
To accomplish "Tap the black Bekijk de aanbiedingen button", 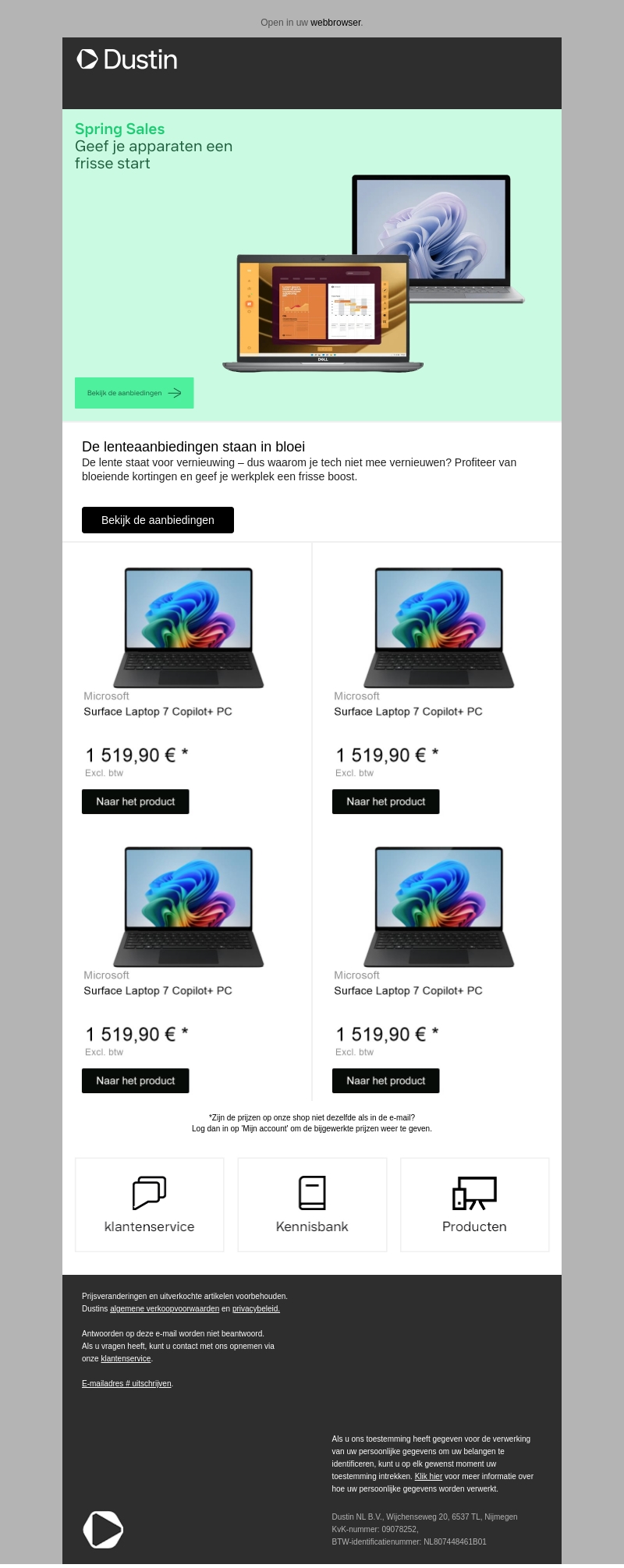I will [158, 520].
